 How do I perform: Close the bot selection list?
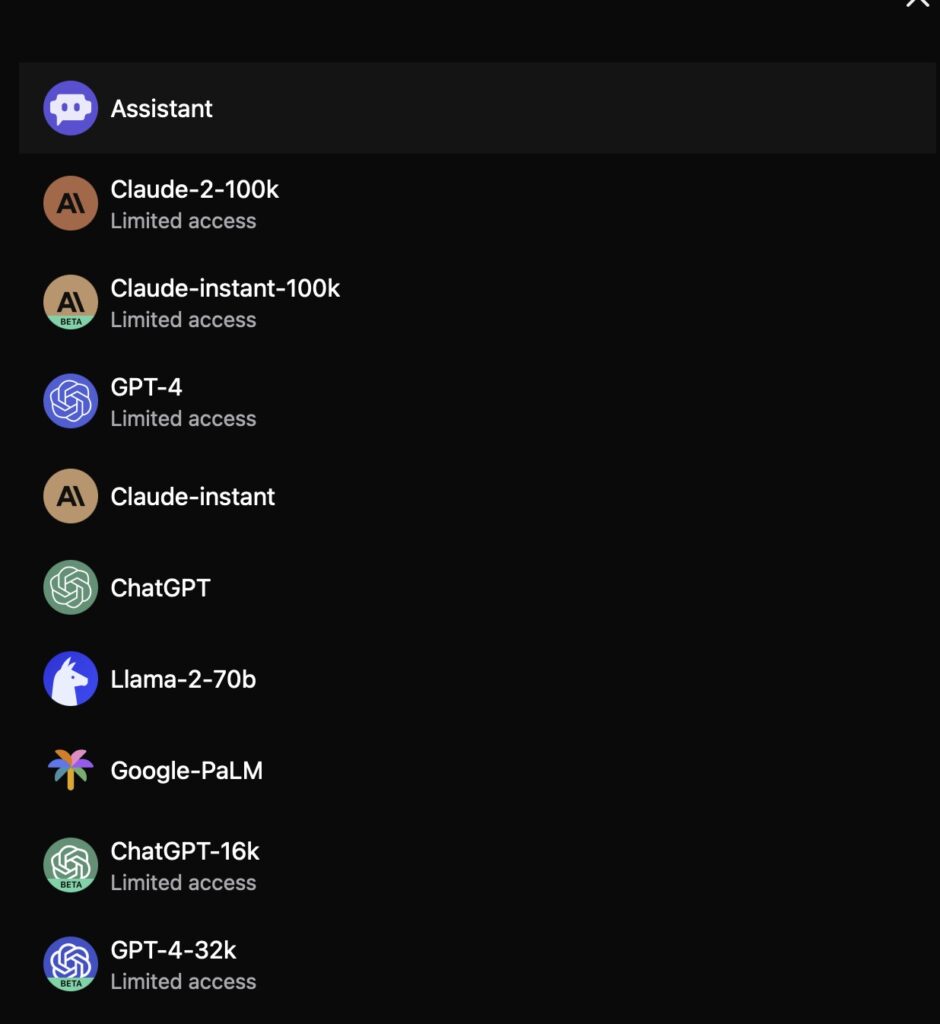917,3
